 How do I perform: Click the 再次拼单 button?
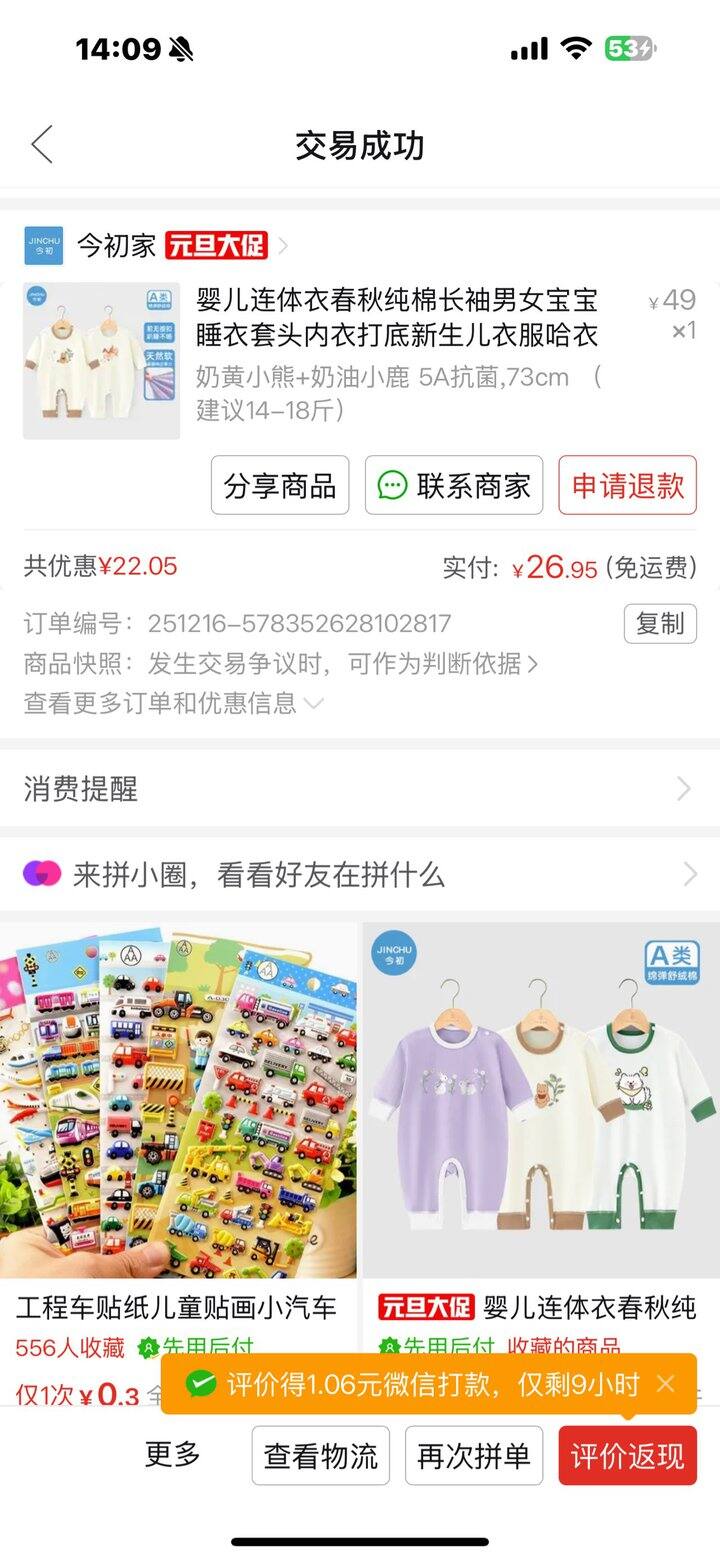[473, 1456]
